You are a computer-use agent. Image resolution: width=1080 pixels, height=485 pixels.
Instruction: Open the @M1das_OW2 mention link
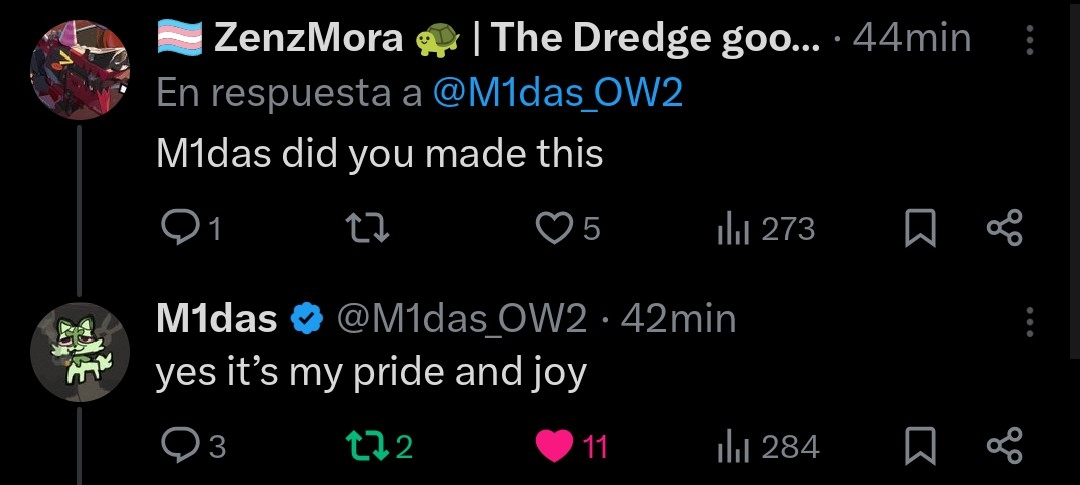[x=558, y=94]
